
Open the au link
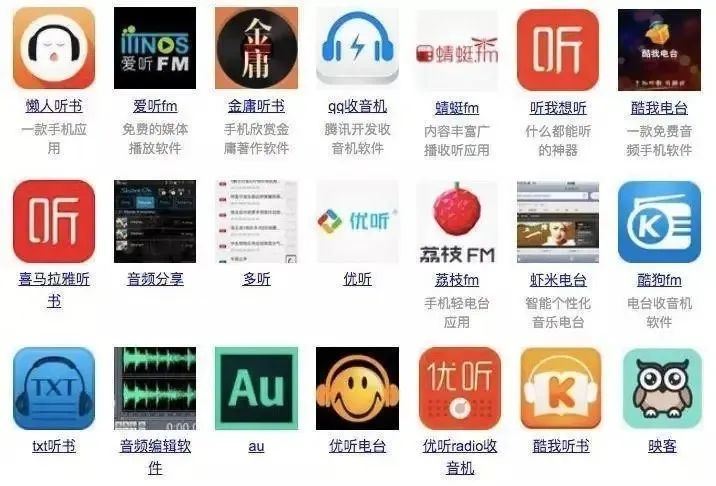click(x=256, y=446)
